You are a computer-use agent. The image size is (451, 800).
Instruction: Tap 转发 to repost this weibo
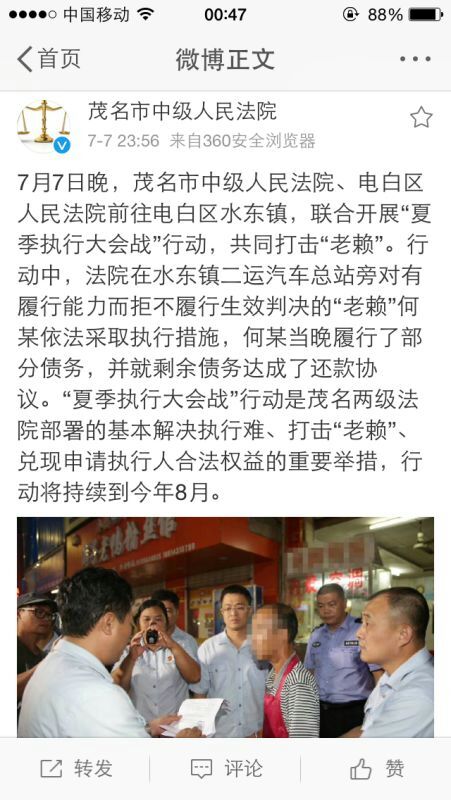click(x=76, y=768)
